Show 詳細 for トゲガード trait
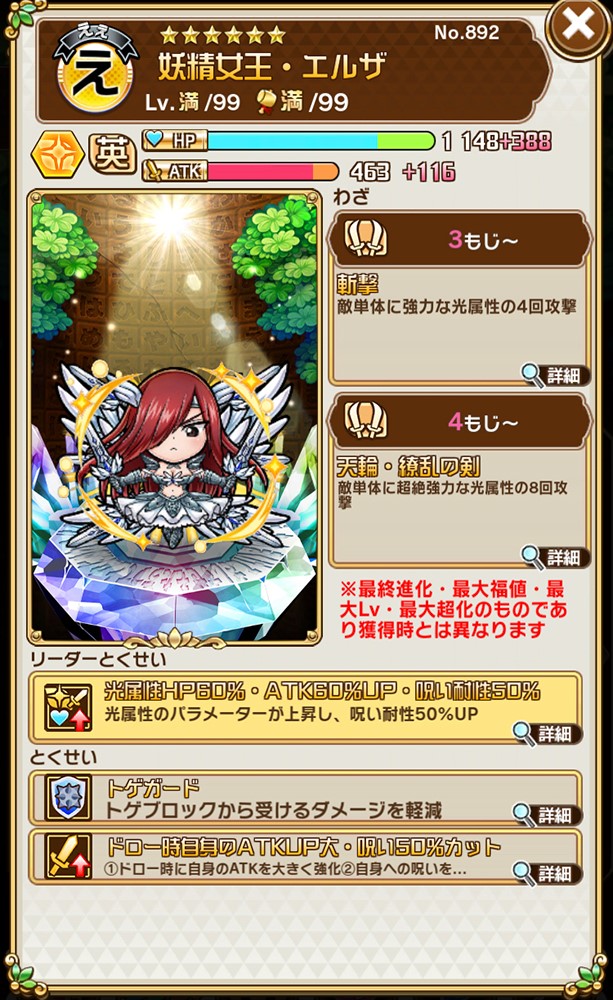This screenshot has height=1000, width=613. (x=547, y=814)
